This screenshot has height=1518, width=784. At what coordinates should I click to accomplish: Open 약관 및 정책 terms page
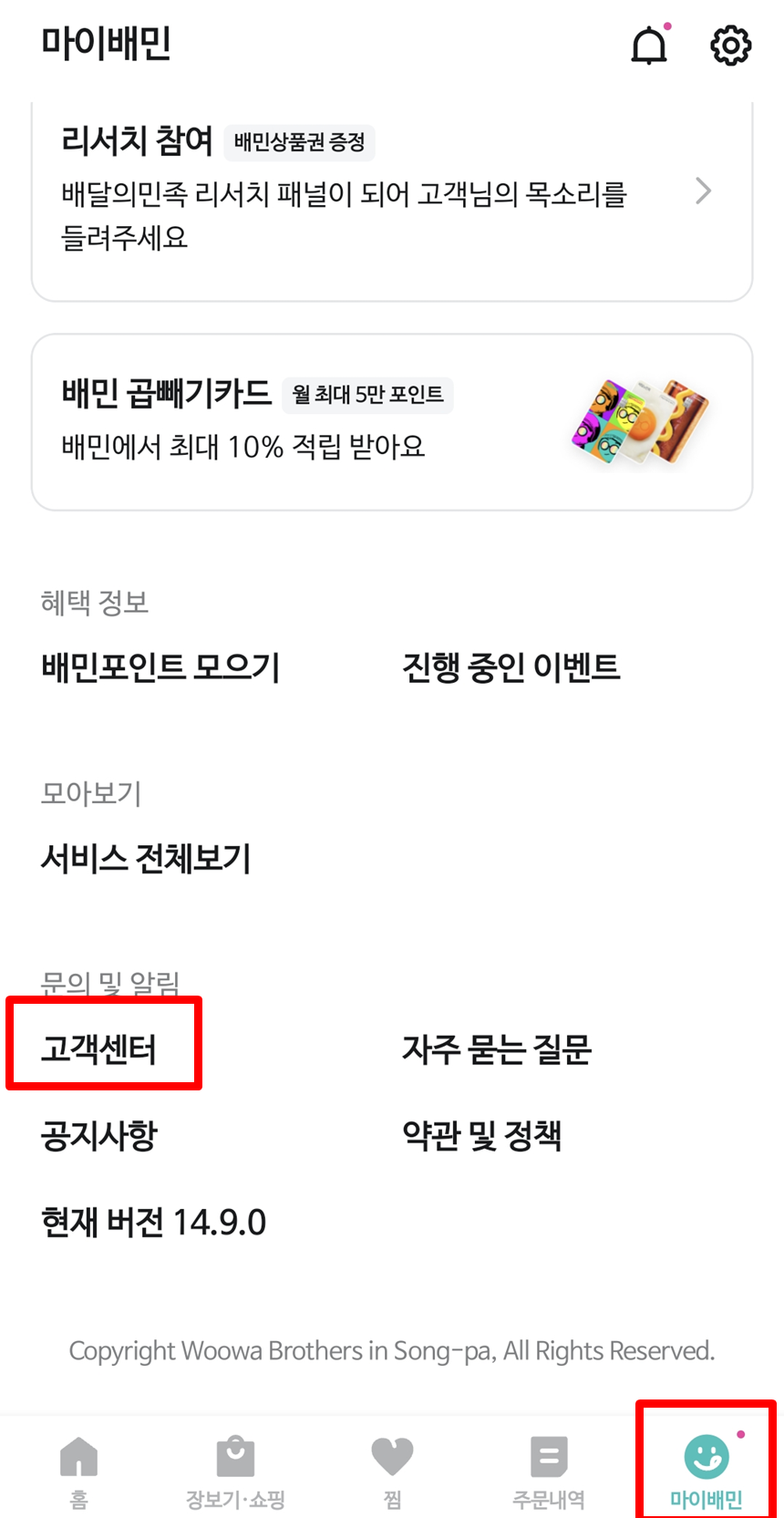(x=482, y=1134)
